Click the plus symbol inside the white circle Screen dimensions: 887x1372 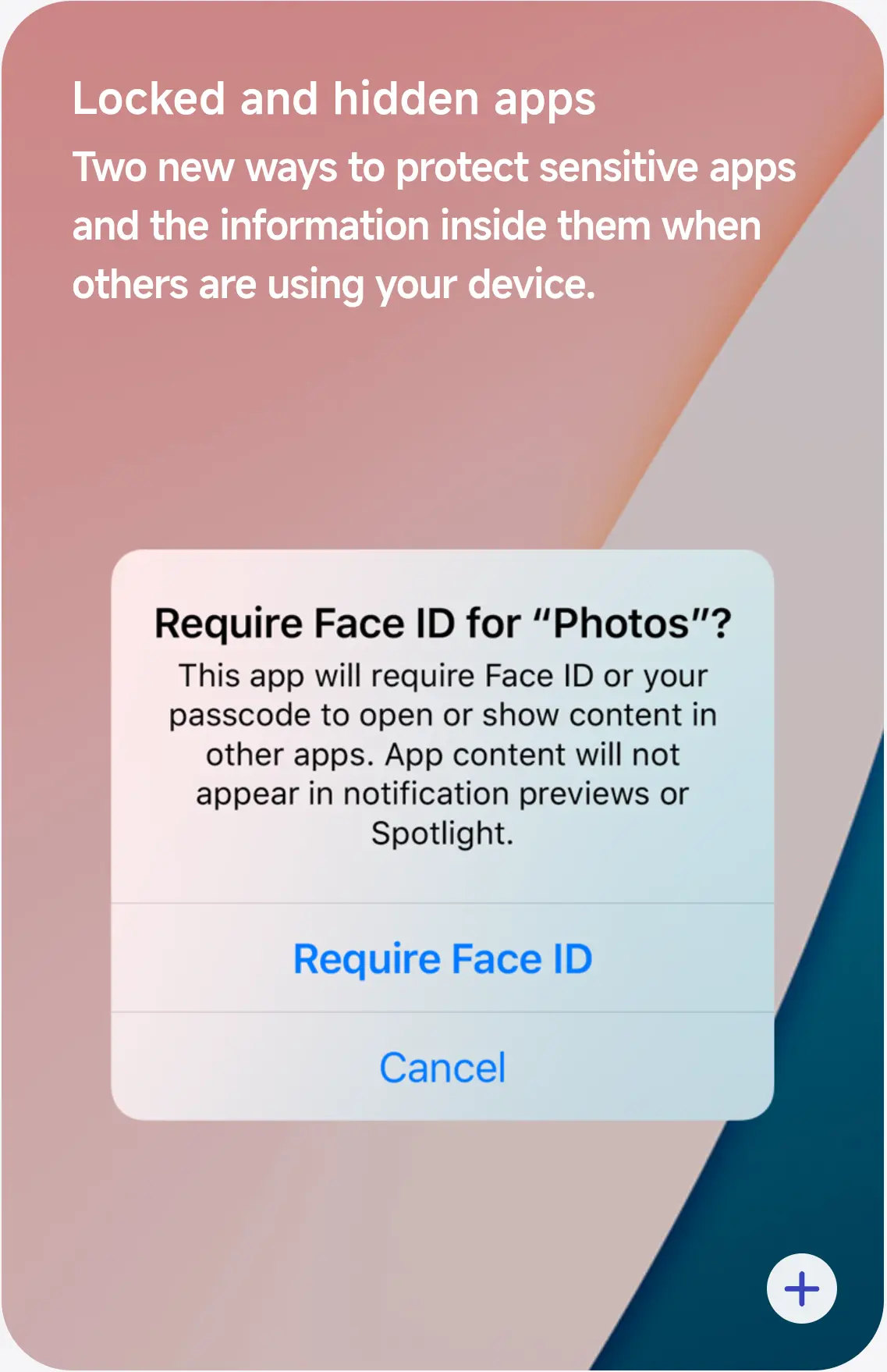(x=800, y=1288)
